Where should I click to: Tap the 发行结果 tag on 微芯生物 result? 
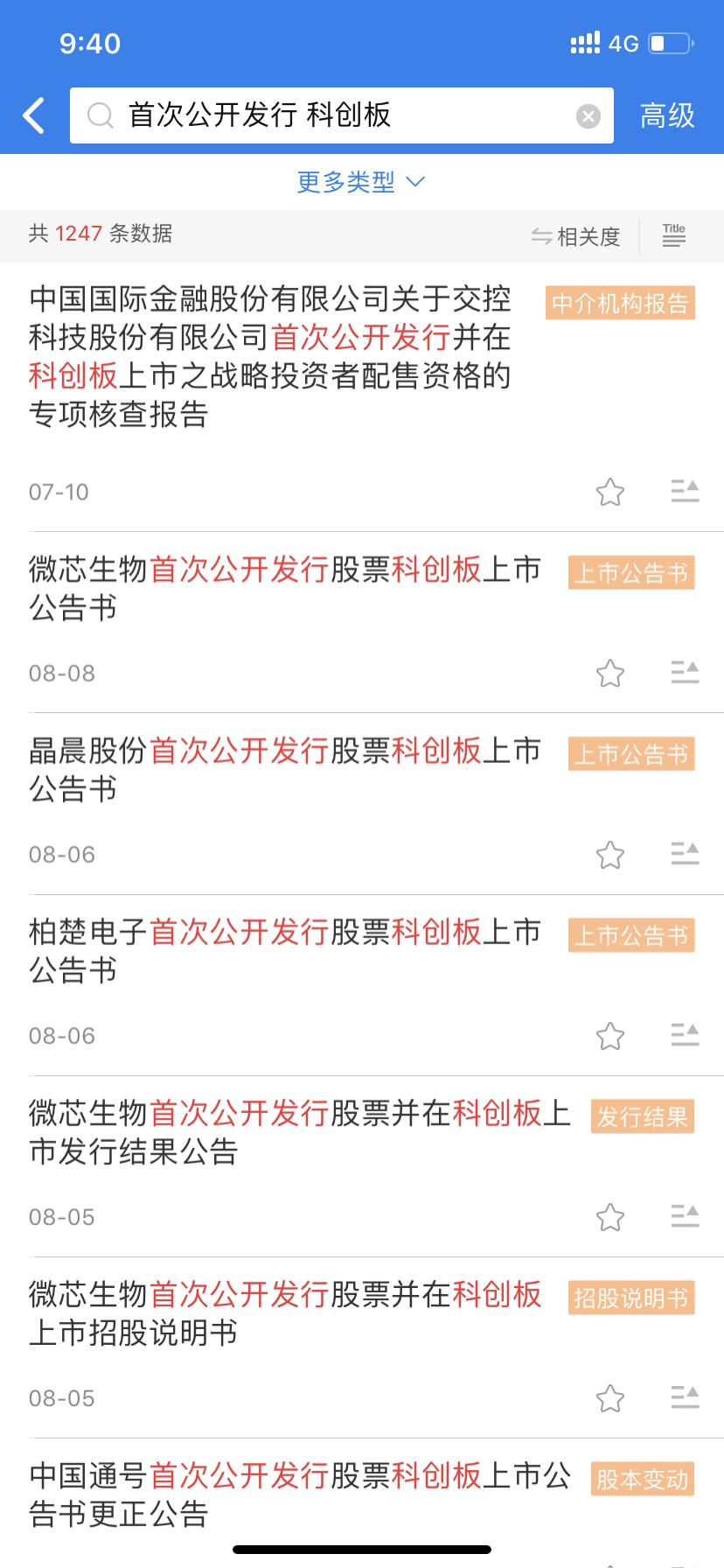(x=642, y=1116)
